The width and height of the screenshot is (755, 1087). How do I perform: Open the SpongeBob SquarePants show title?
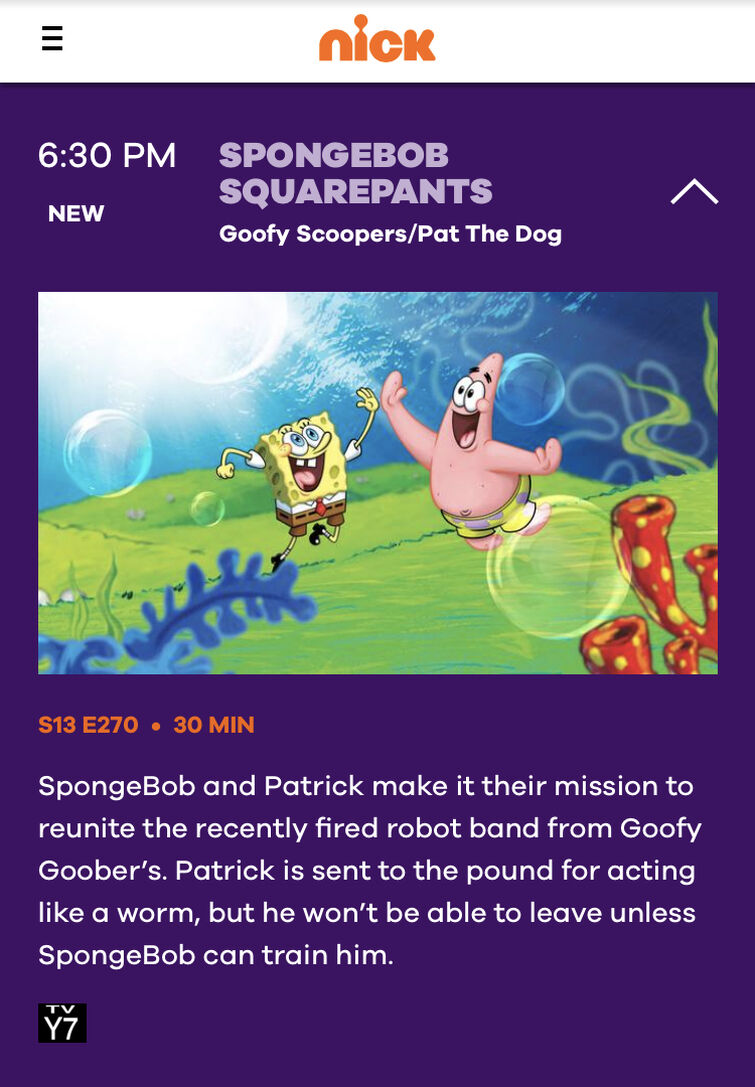(x=356, y=173)
